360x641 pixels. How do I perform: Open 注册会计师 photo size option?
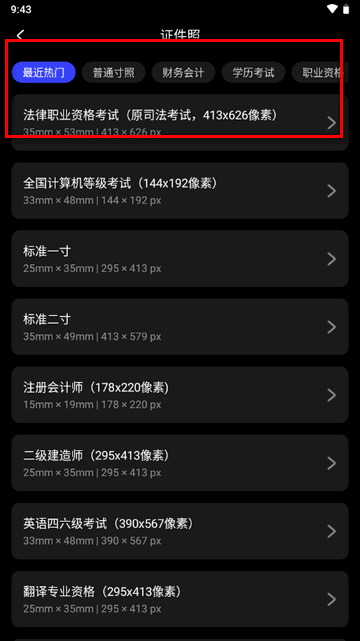click(x=180, y=395)
